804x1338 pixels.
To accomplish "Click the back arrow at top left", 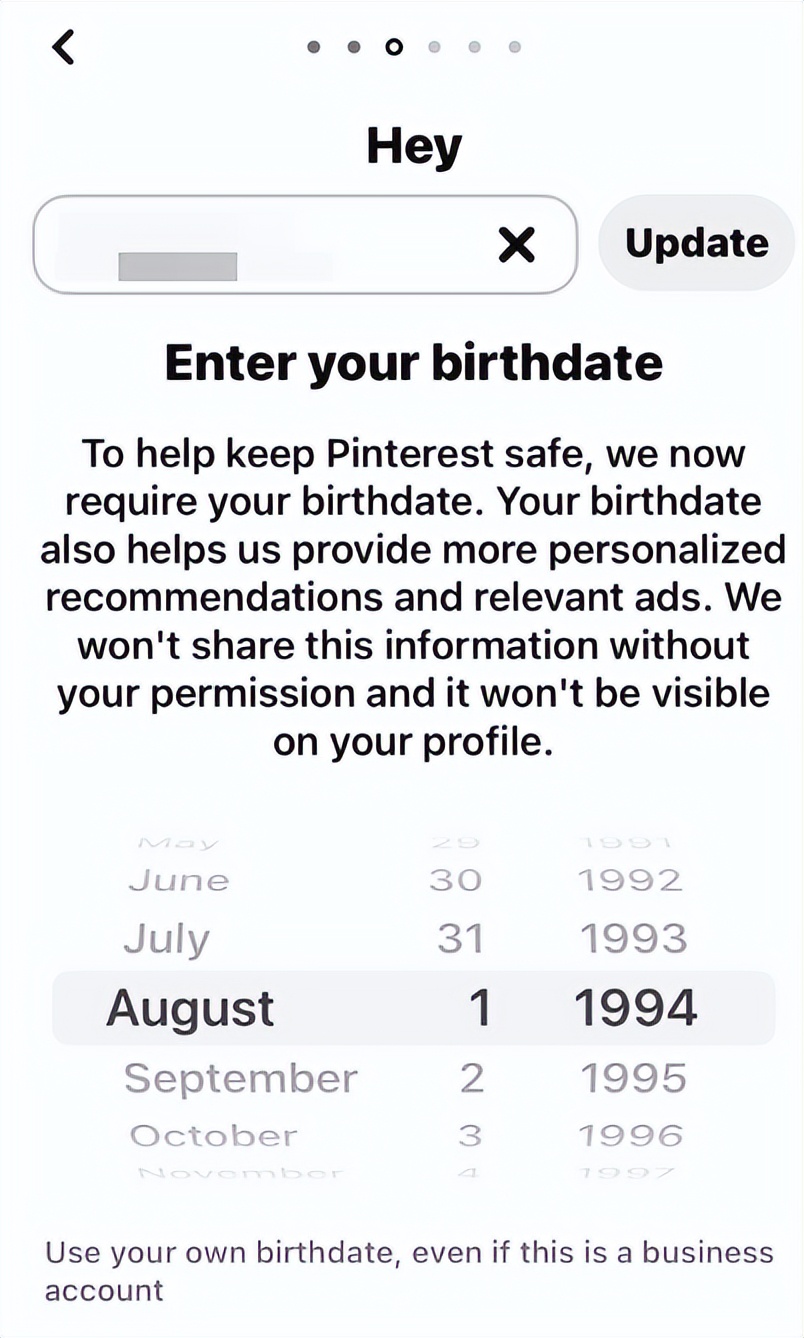I will click(x=63, y=46).
